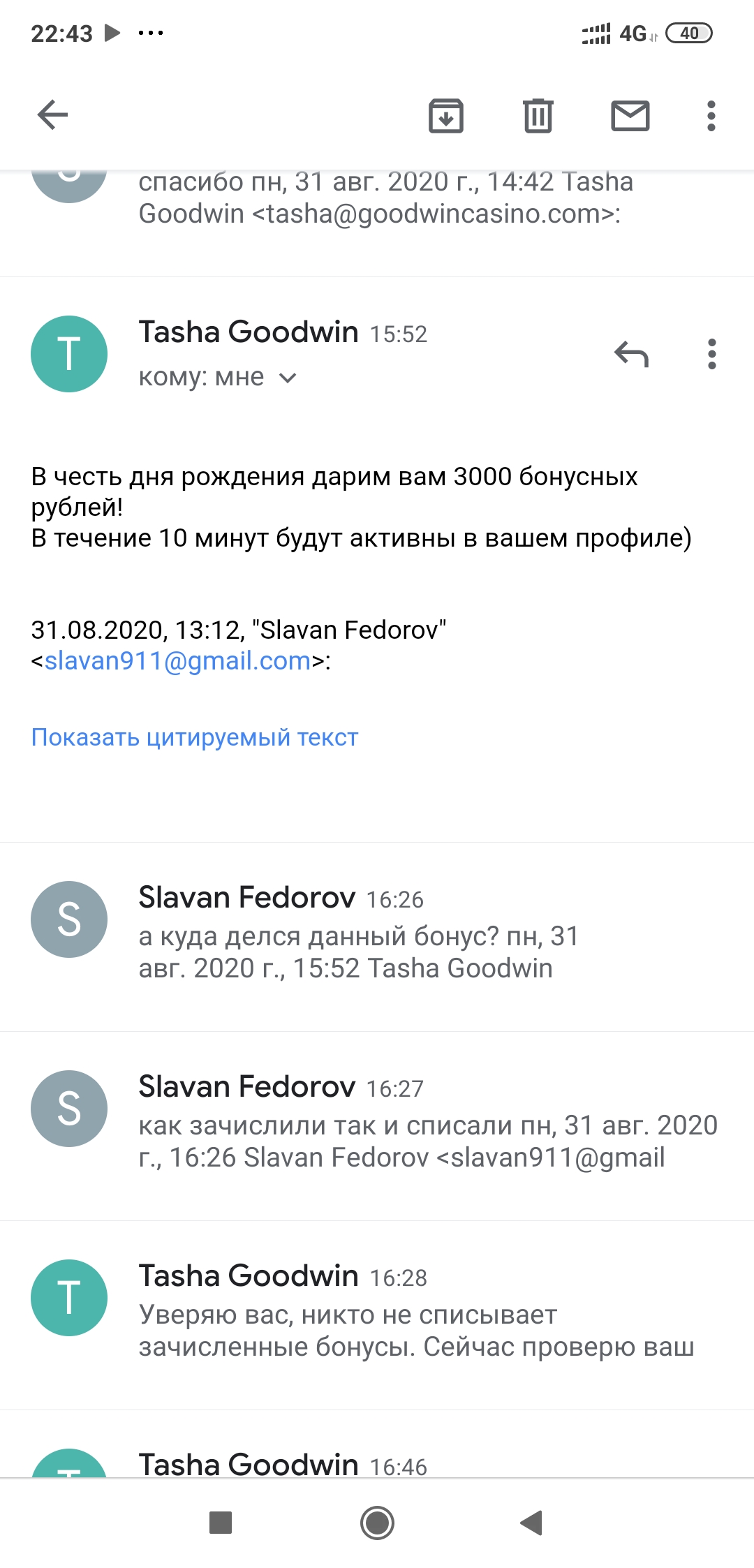
Task: Expand Slavan Fedorov's 16:27 message
Action: 377,1126
